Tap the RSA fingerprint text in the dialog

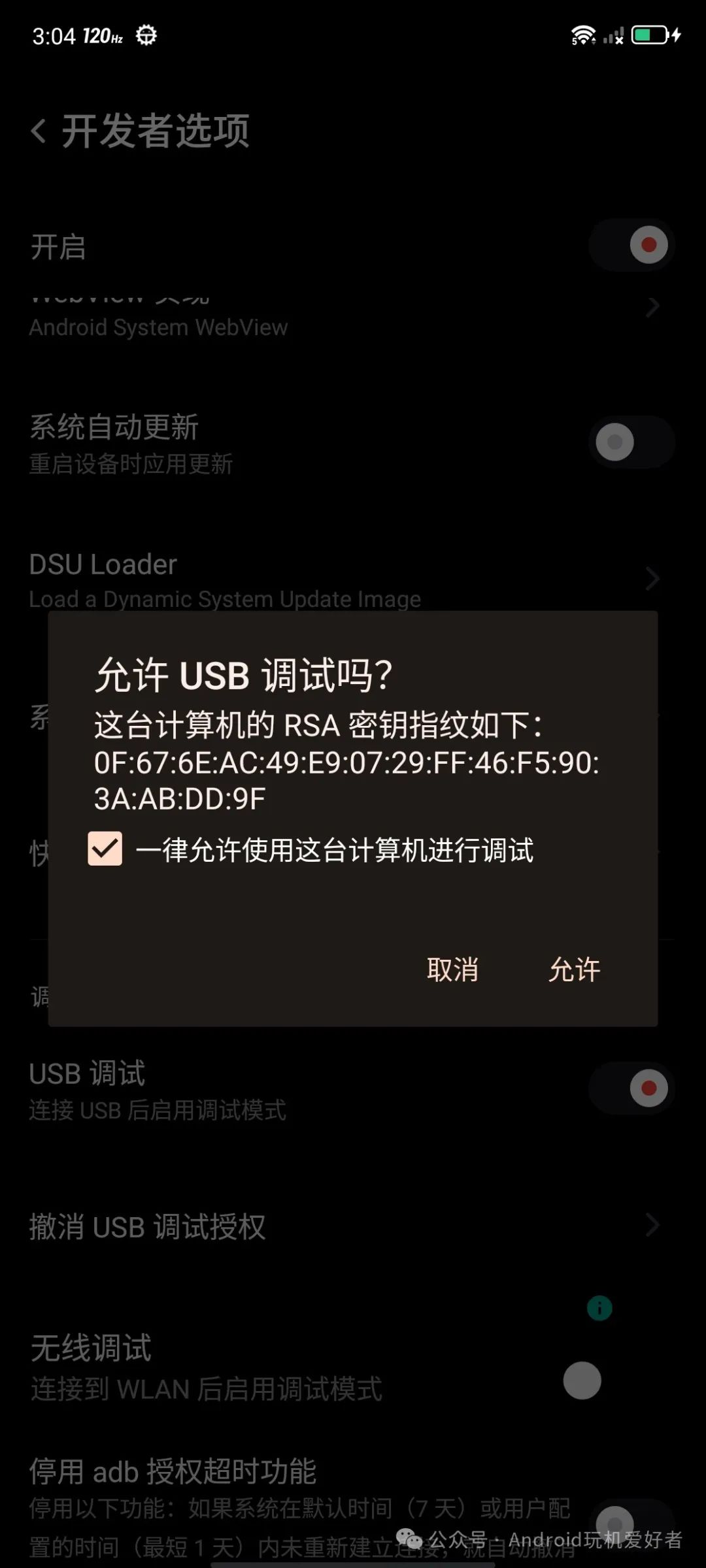pos(350,764)
